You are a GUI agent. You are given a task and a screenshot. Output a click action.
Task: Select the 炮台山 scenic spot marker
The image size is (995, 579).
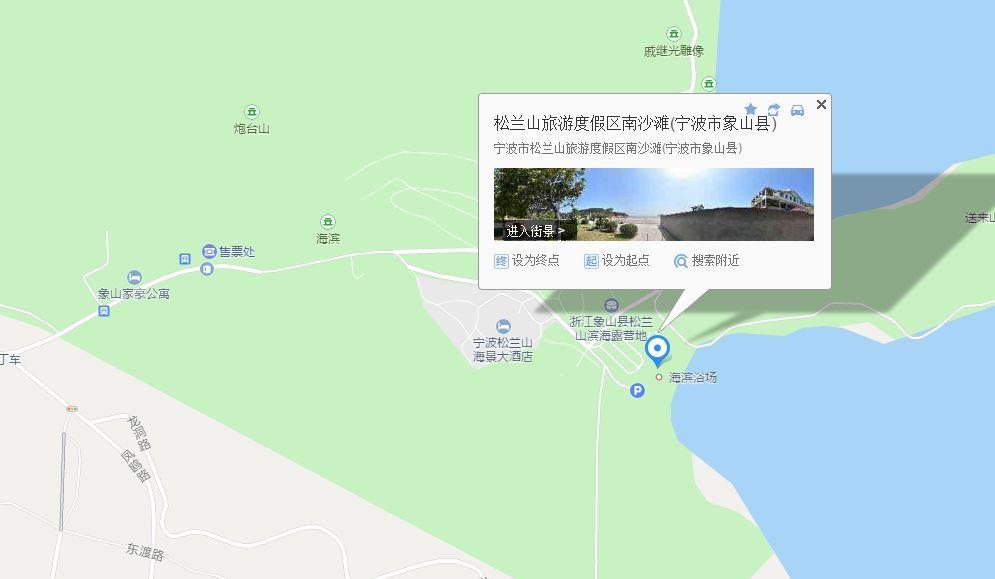pos(252,112)
